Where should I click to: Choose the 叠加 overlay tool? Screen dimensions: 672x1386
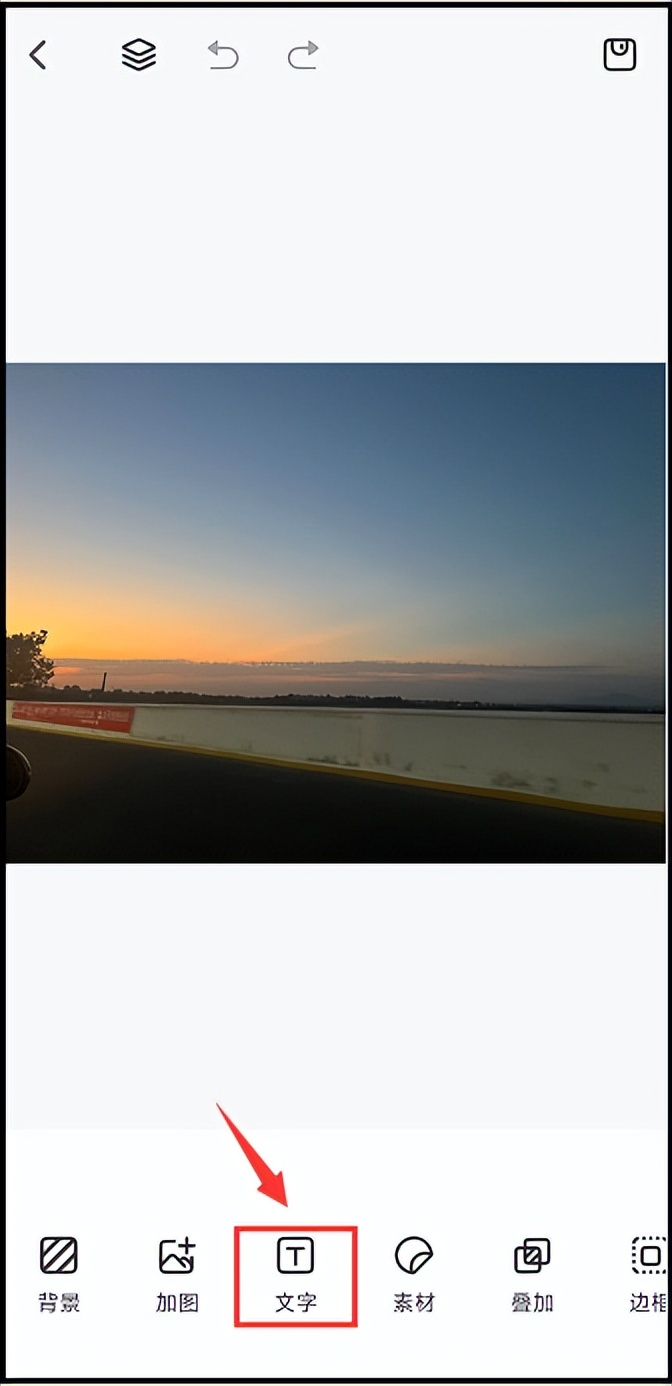coord(531,1272)
